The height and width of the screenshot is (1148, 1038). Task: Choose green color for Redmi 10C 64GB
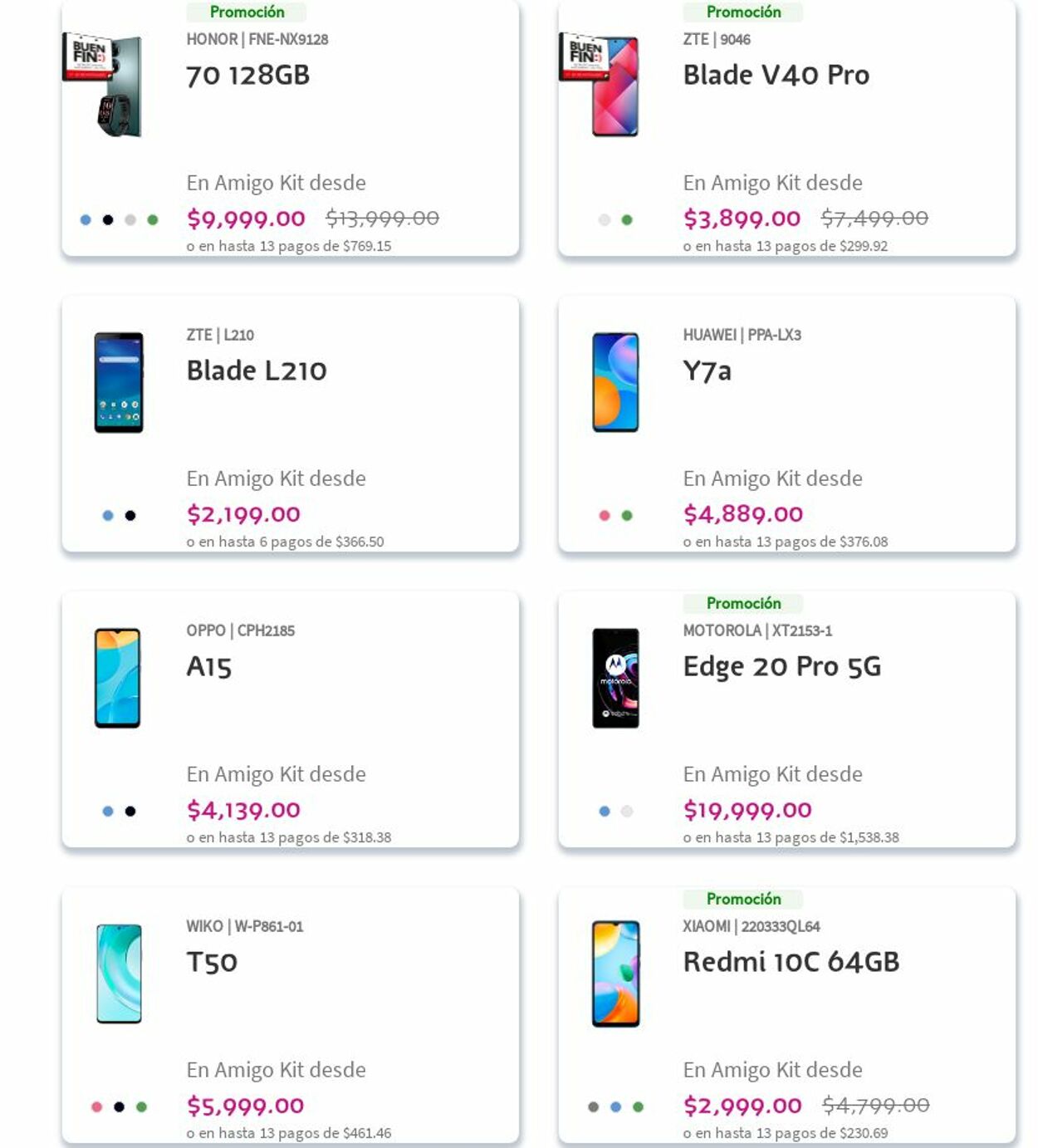click(x=639, y=1107)
